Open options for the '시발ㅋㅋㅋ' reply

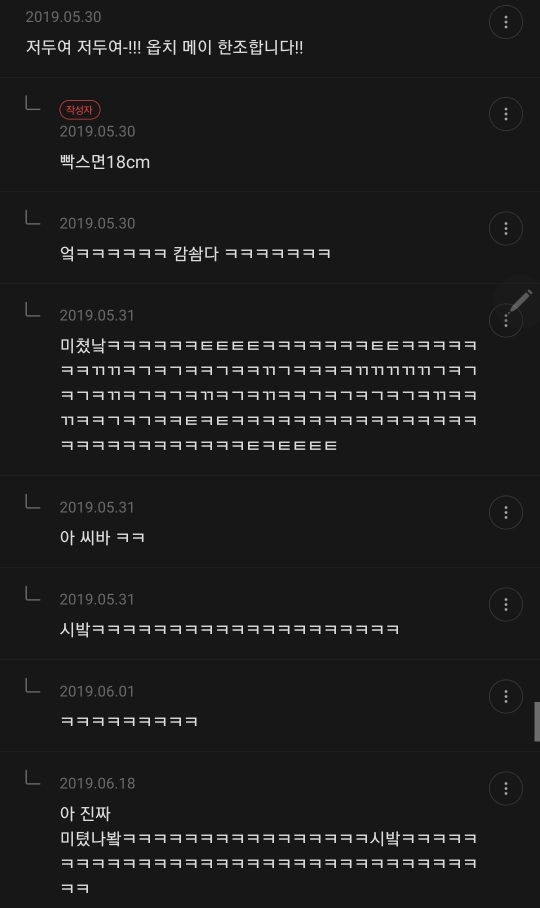point(506,605)
